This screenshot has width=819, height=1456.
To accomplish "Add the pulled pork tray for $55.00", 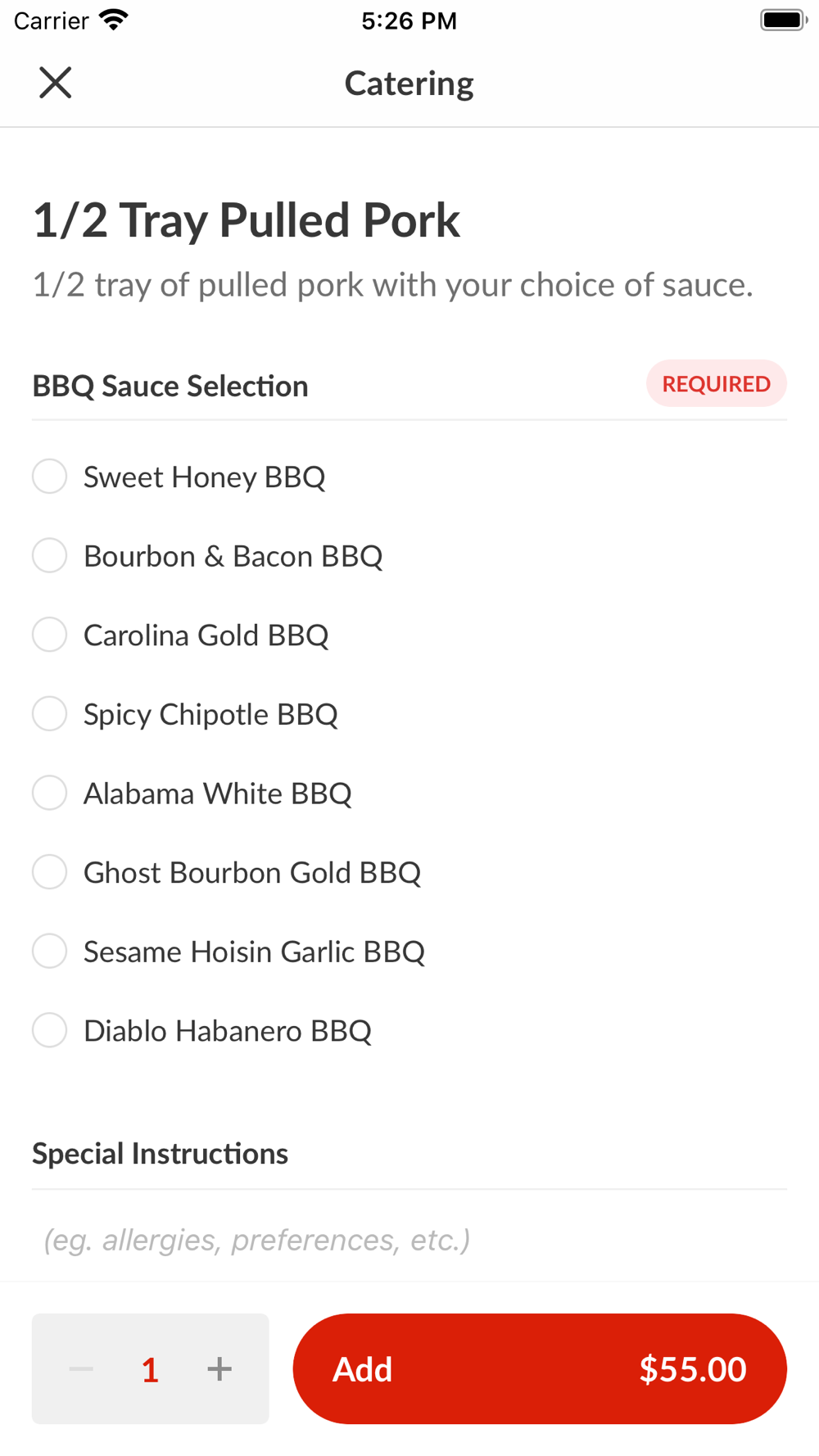I will click(x=540, y=1369).
